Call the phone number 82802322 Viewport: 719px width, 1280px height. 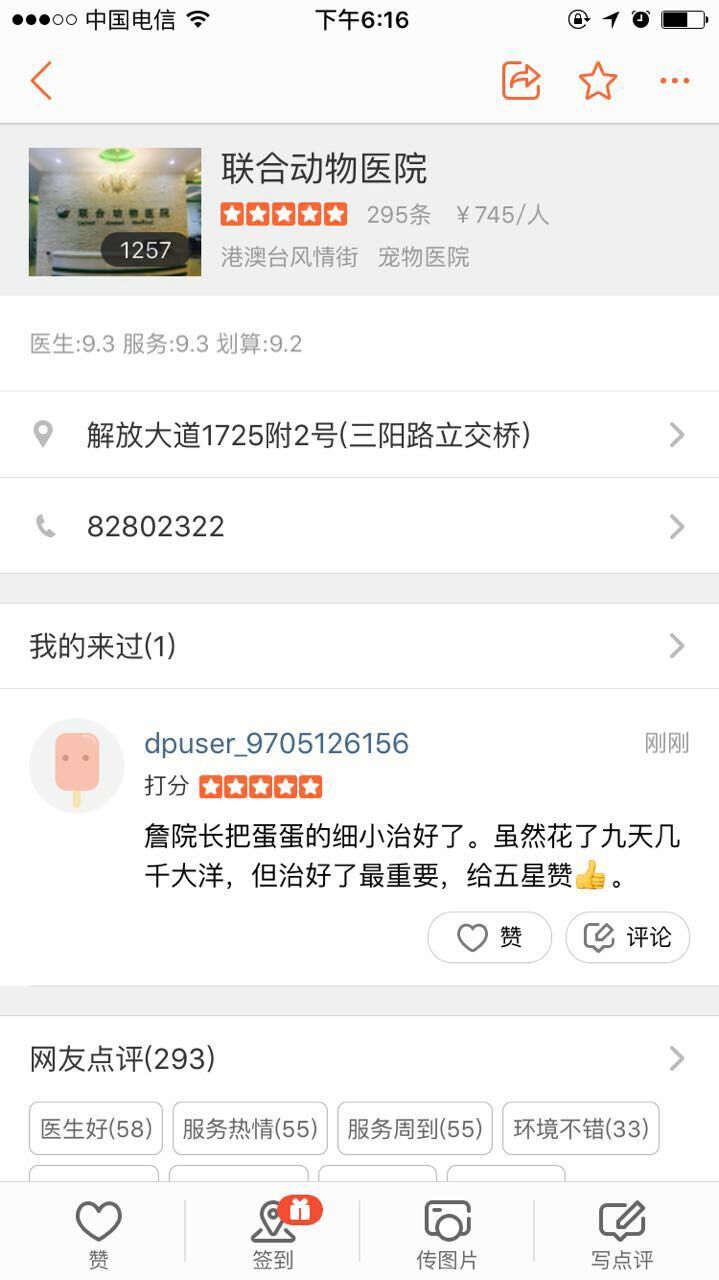[x=359, y=526]
